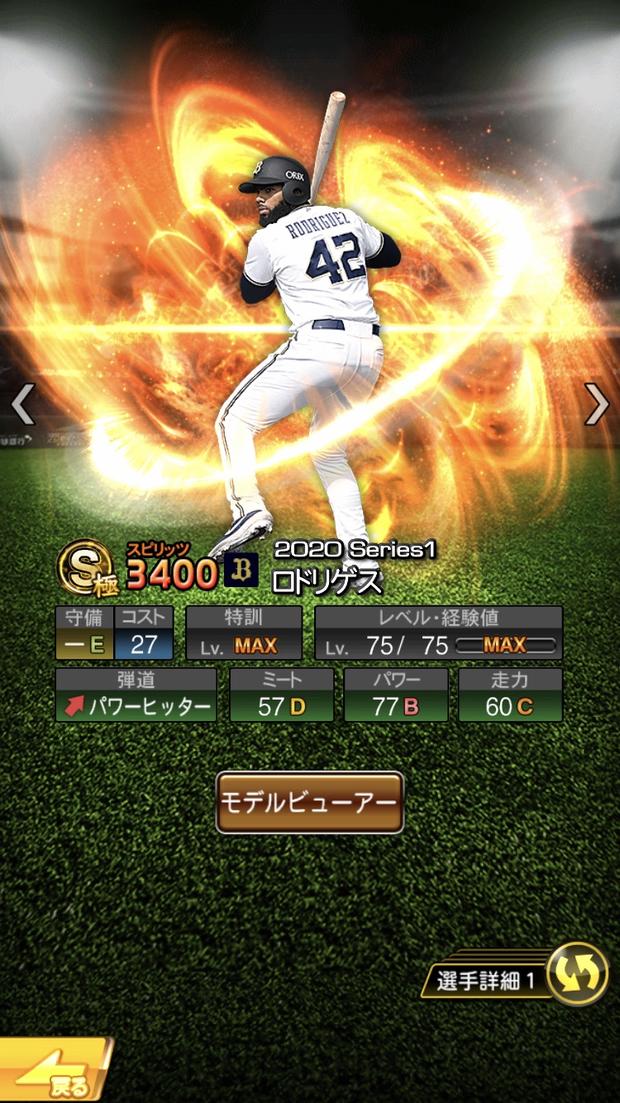Screen dimensions: 620x1103
Task: Go to the previous player card
Action: [22, 404]
